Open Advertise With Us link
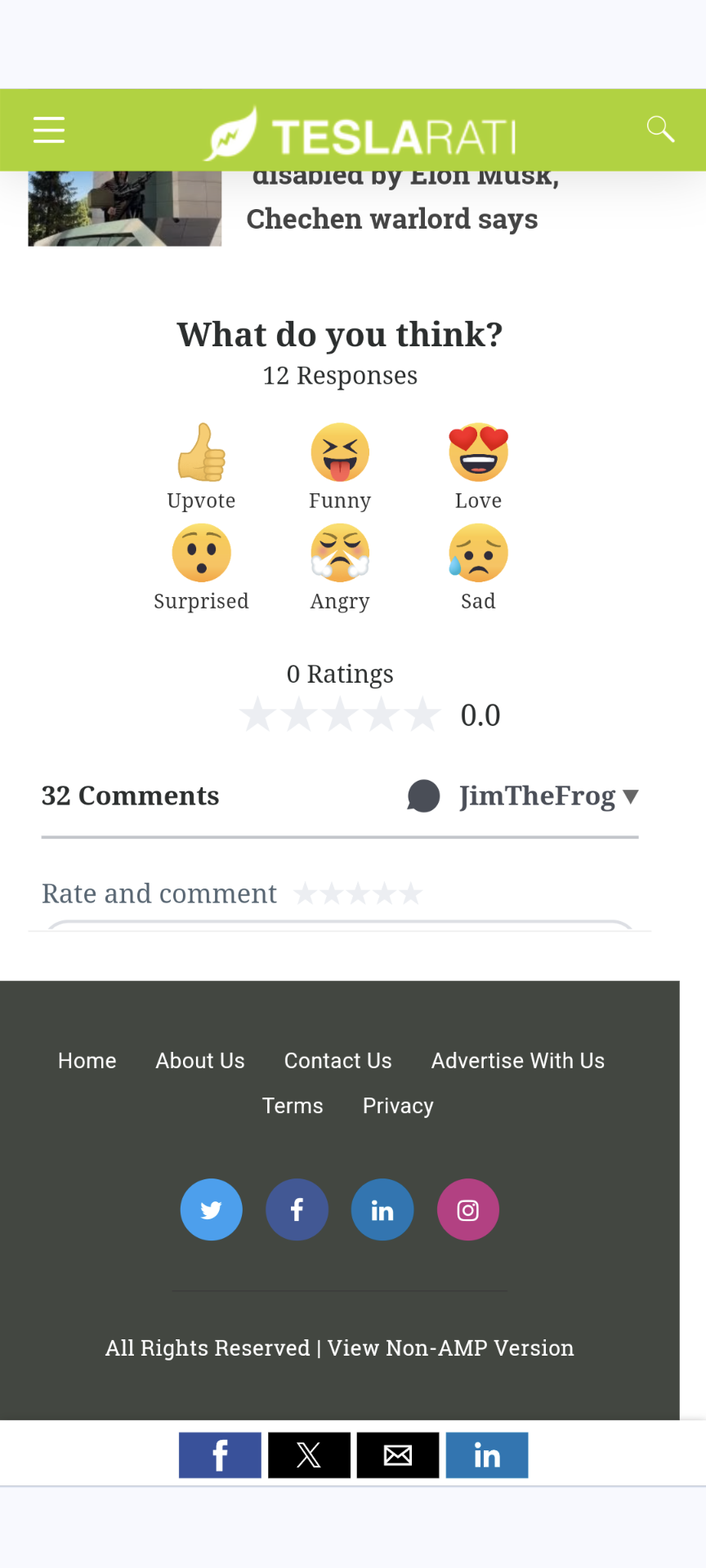Viewport: 706px width, 1568px height. coord(518,1061)
